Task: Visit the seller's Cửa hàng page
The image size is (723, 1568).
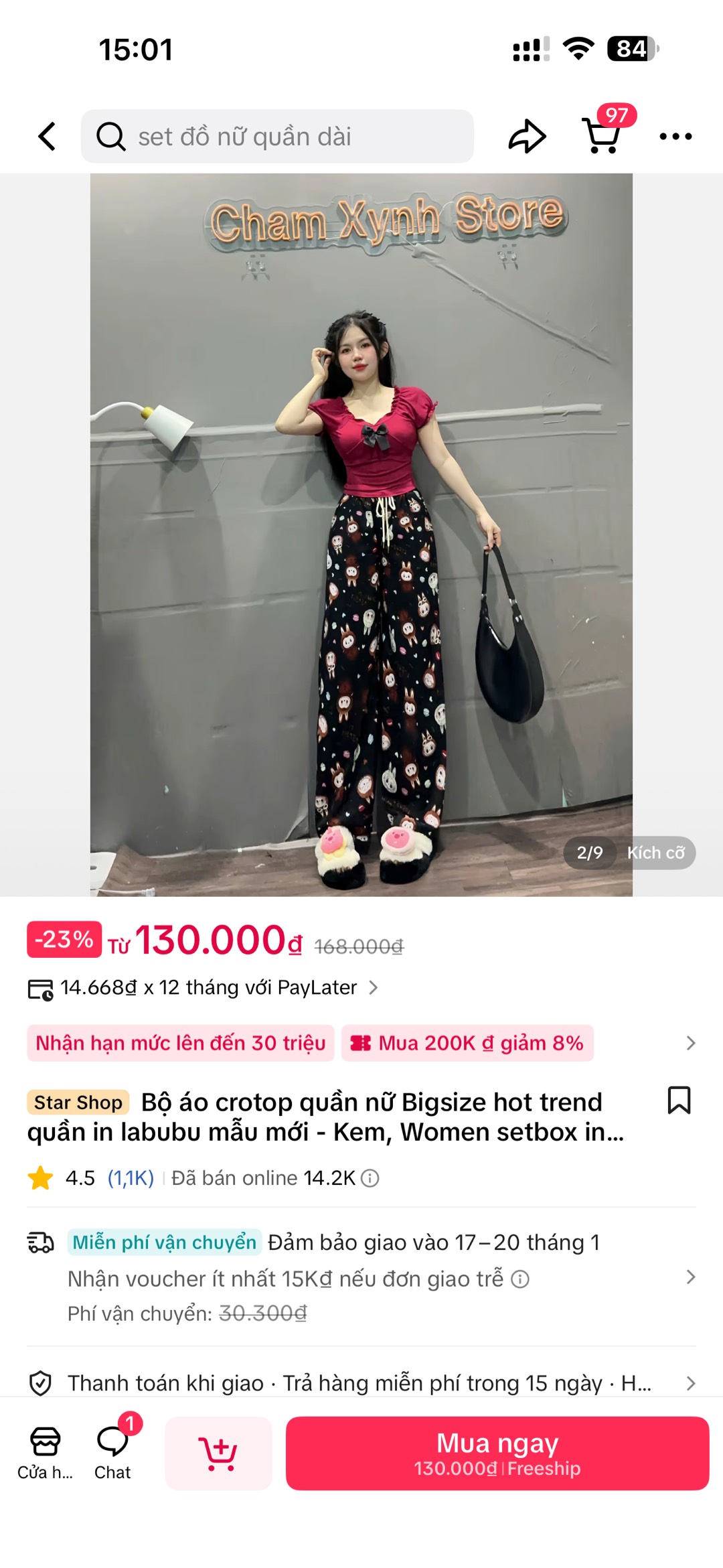Action: 45,1453
